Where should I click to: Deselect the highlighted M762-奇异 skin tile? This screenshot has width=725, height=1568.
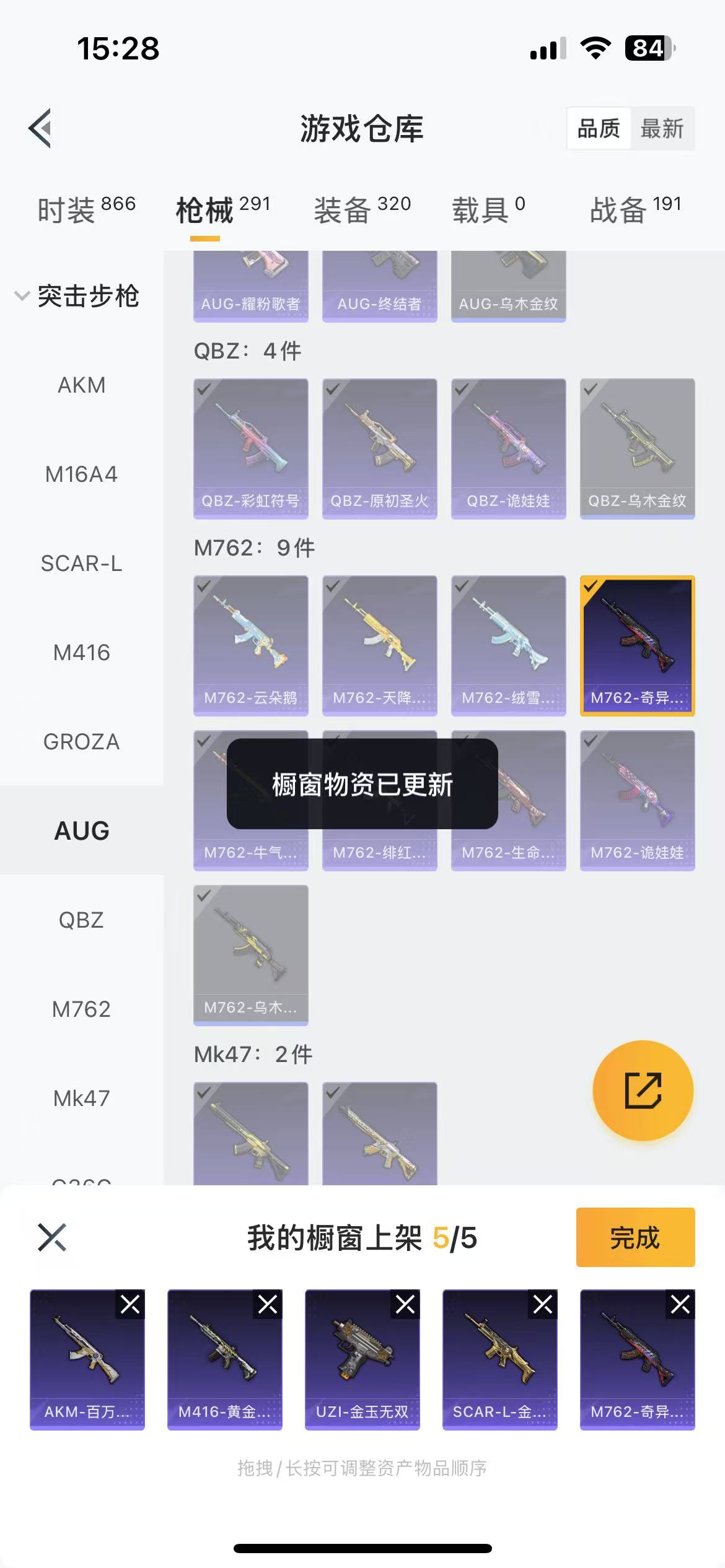[637, 646]
